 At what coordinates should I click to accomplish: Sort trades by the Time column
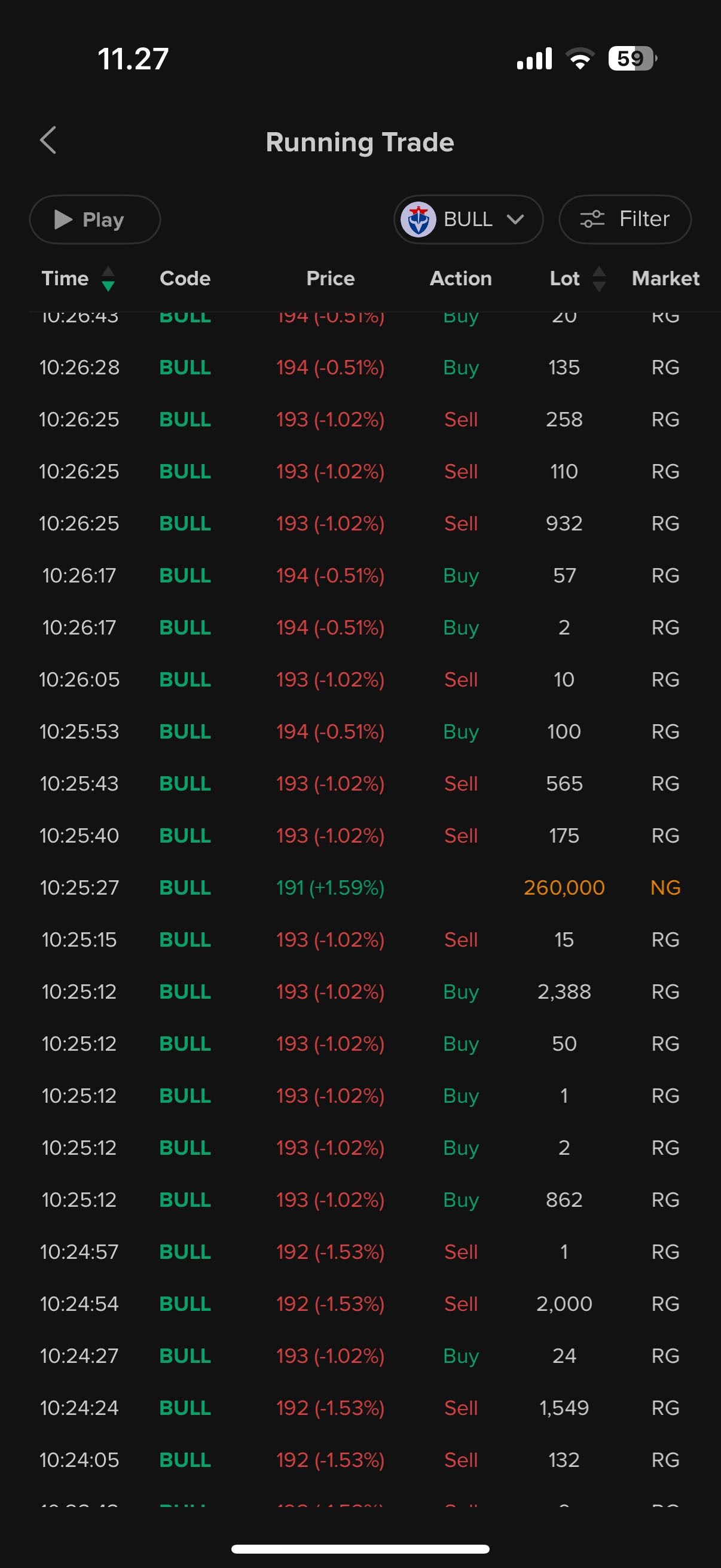77,279
